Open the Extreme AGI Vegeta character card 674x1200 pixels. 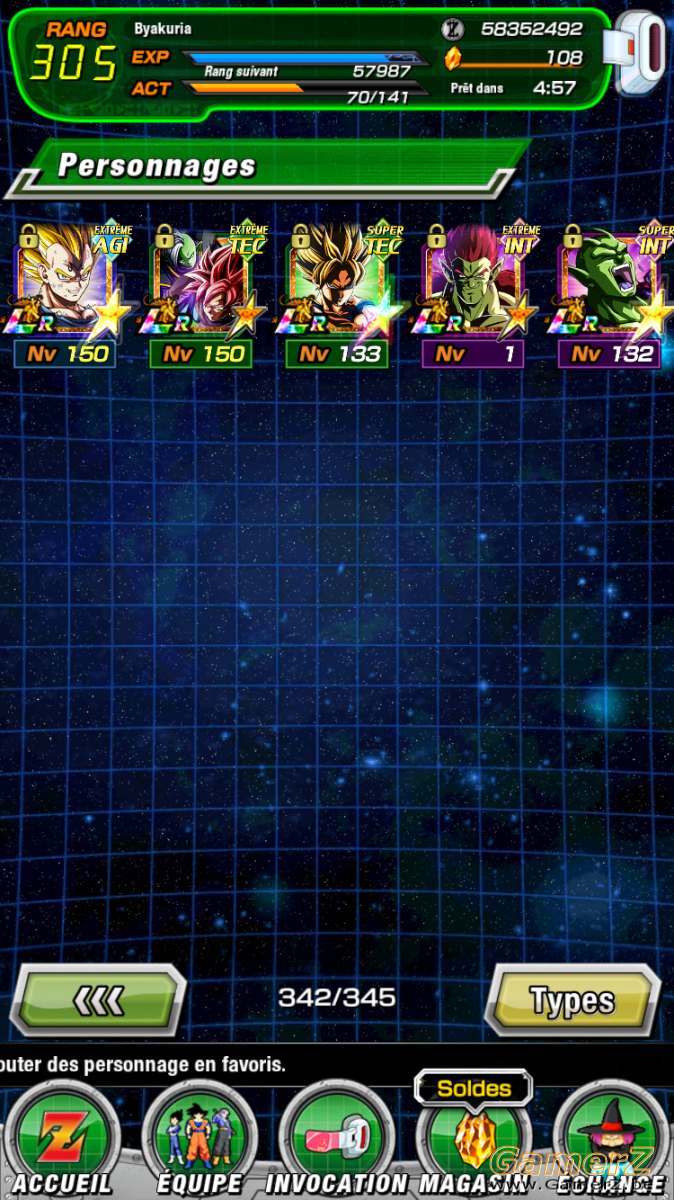[x=66, y=295]
